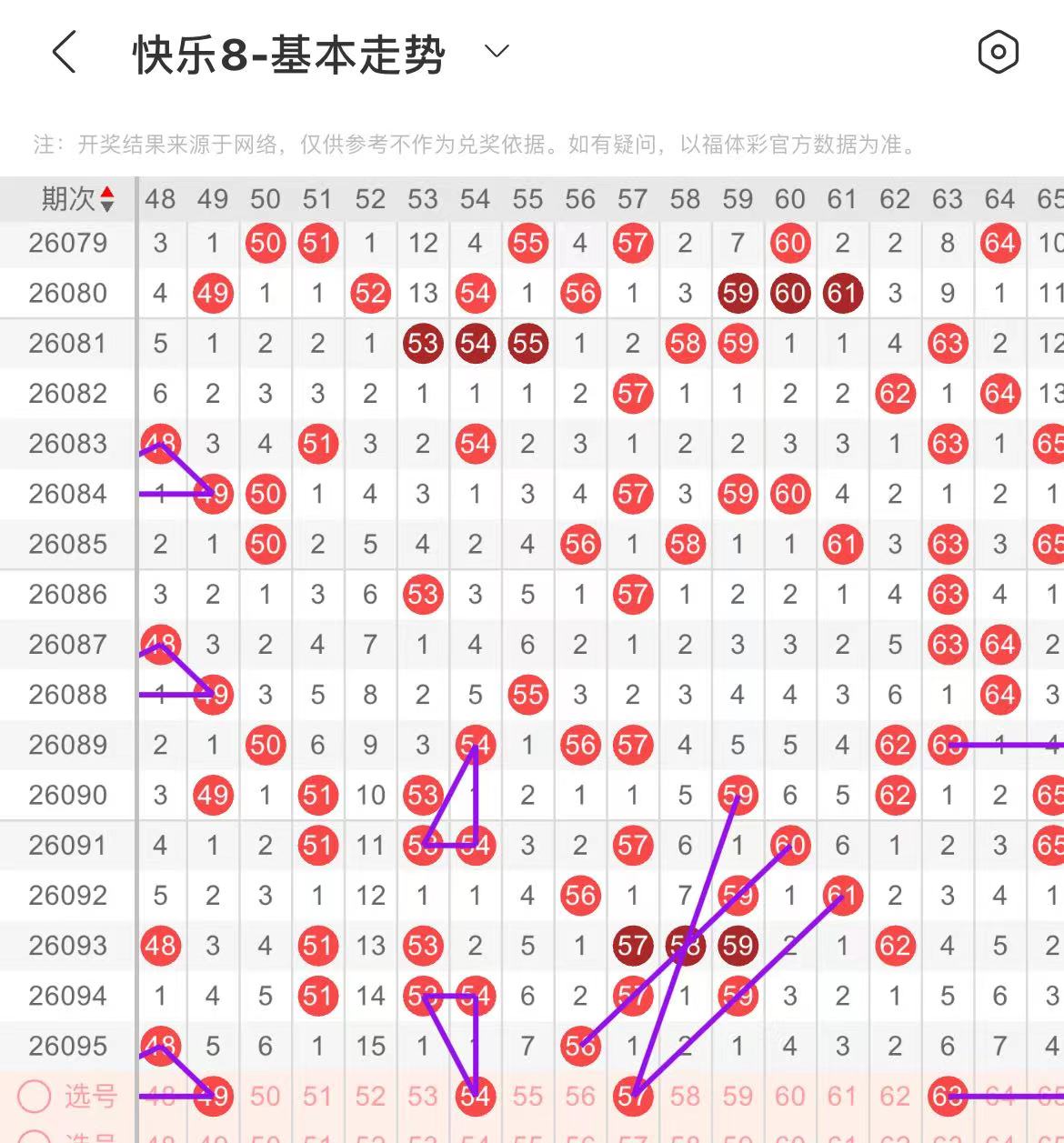The width and height of the screenshot is (1064, 1143).
Task: Pick number 60 in the 选号 row
Action: tap(789, 1097)
